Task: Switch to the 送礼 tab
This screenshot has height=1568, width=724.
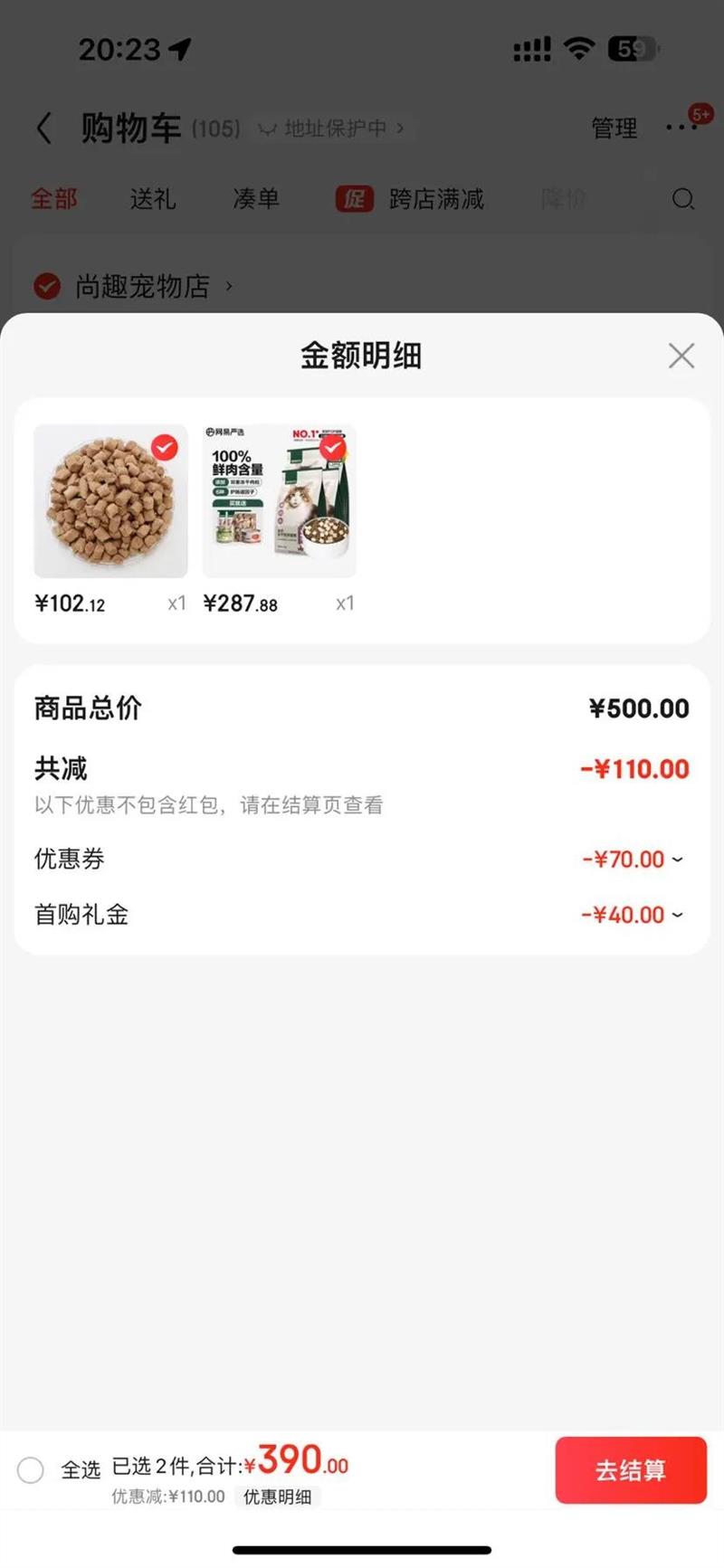Action: click(x=152, y=199)
